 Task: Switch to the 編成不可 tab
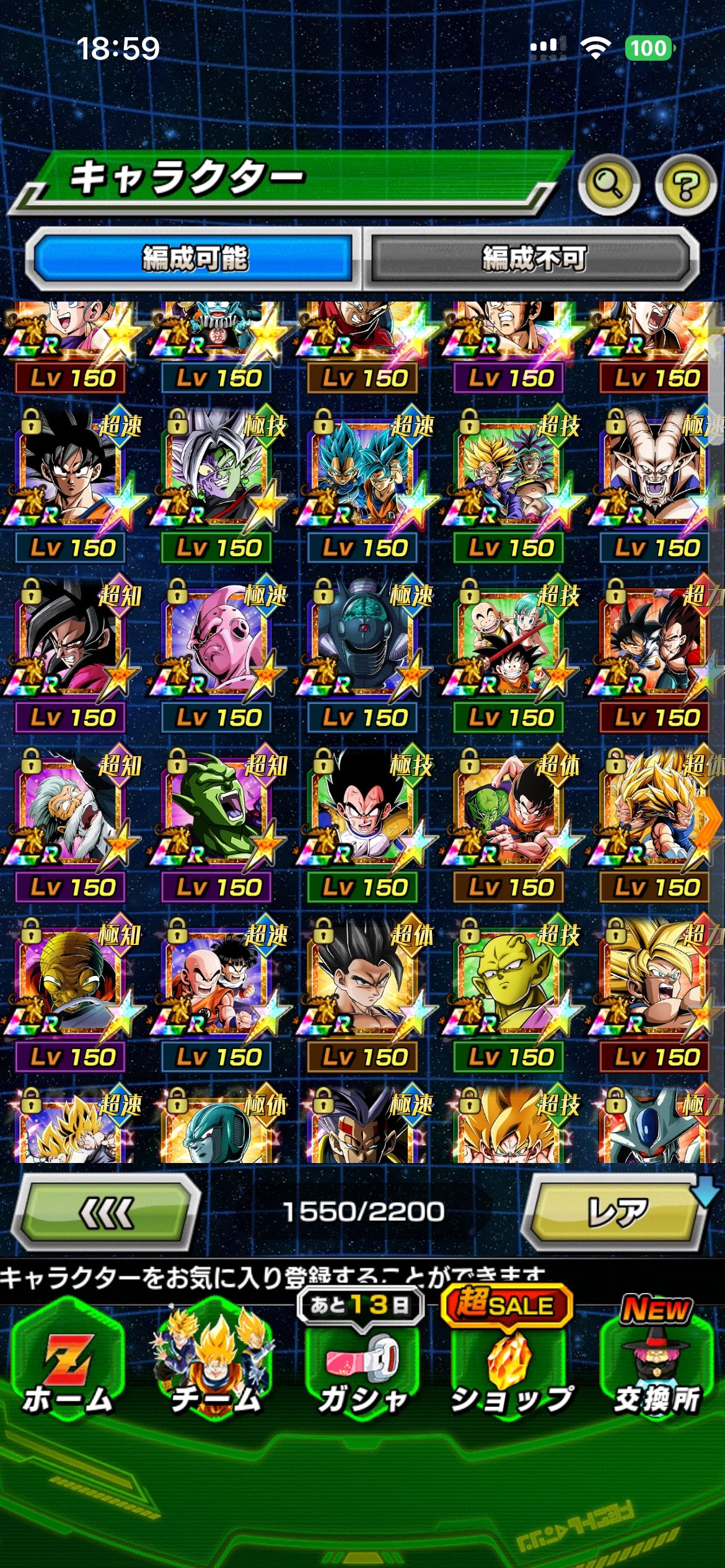coord(534,258)
